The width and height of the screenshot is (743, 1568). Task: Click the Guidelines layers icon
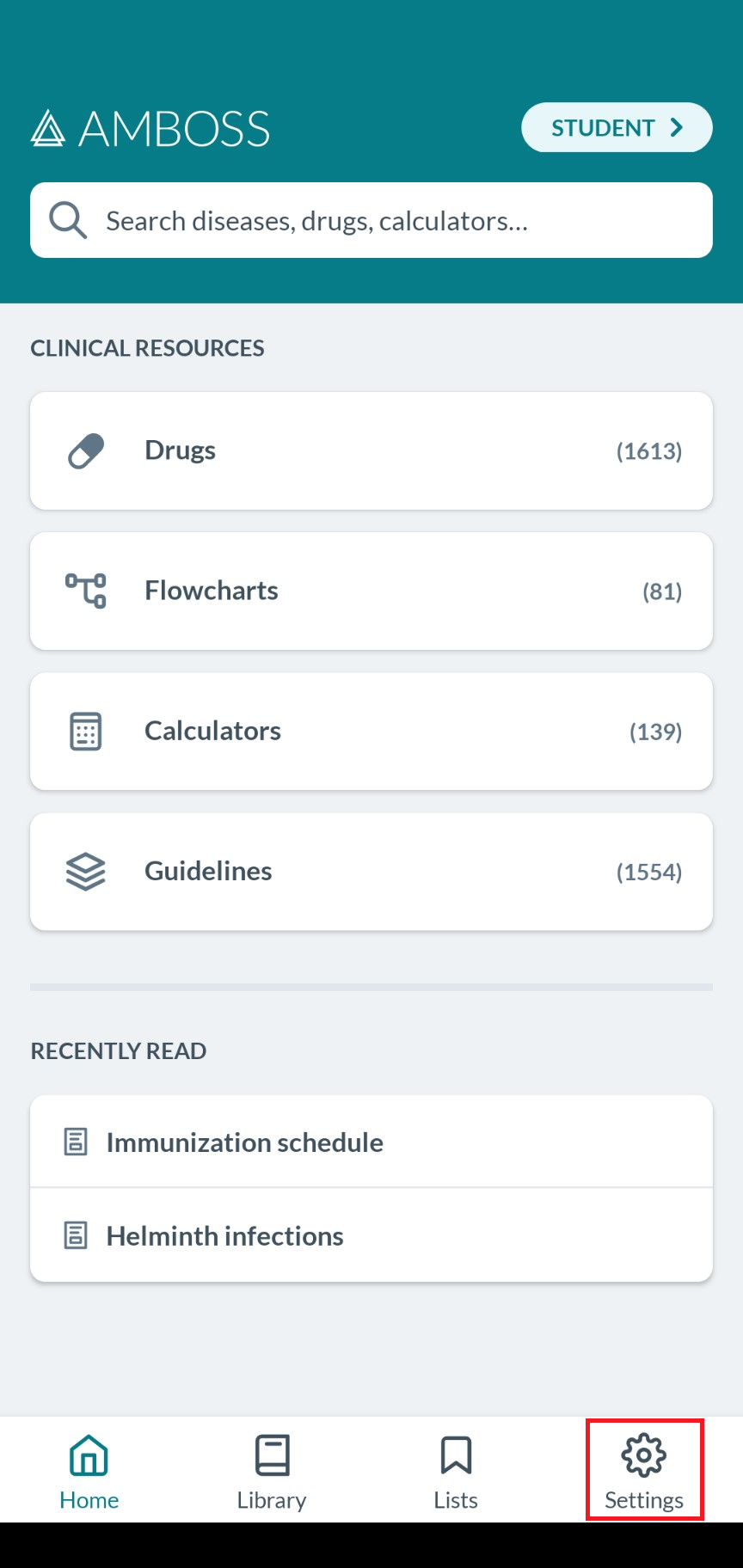coord(85,871)
